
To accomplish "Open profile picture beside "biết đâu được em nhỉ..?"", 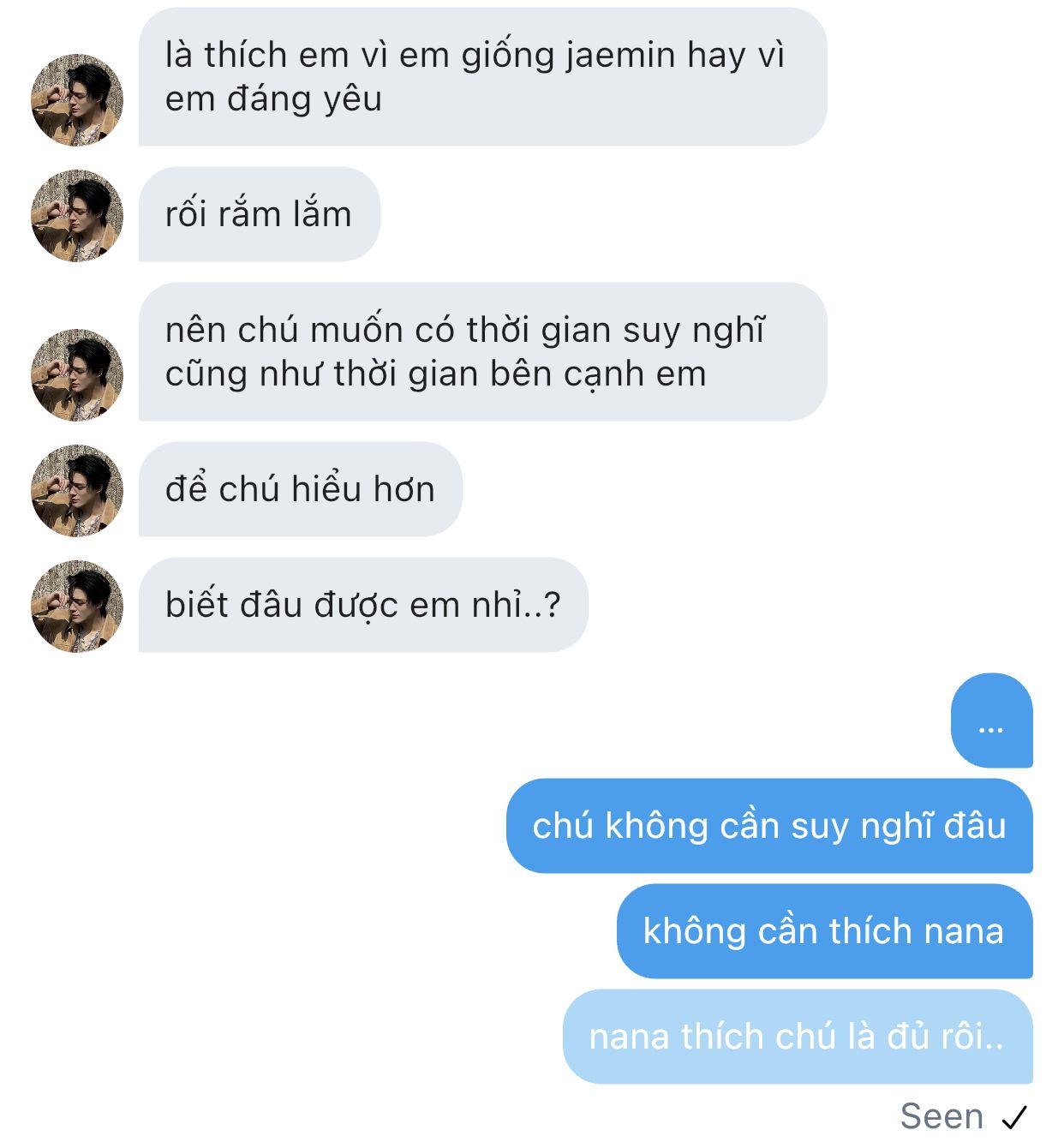I will click(x=77, y=606).
